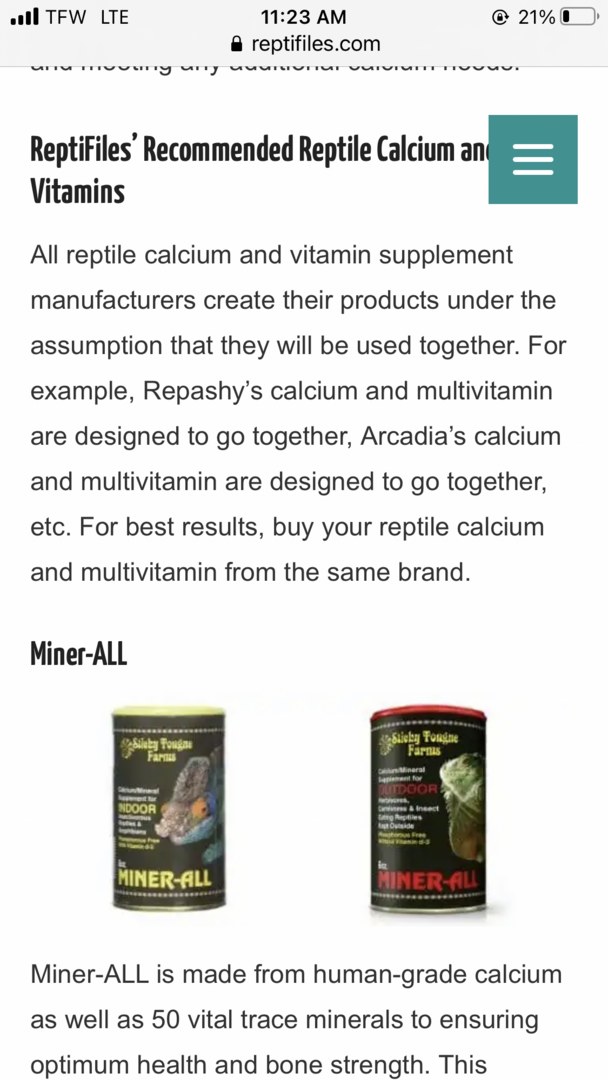608x1080 pixels.
Task: Tap the reptifiles.com address bar
Action: coord(304,44)
